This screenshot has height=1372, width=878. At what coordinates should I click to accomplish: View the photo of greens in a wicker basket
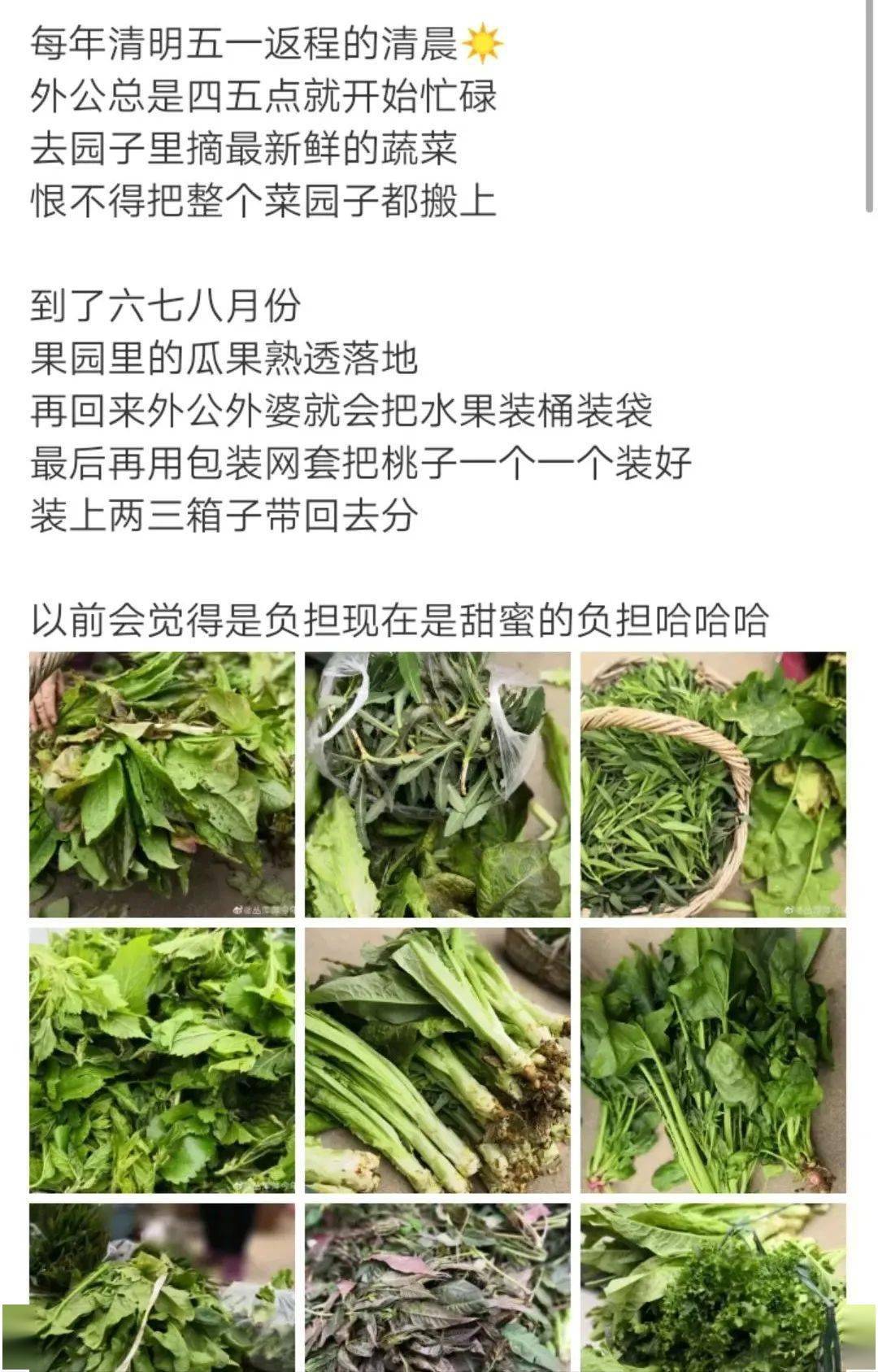(713, 784)
